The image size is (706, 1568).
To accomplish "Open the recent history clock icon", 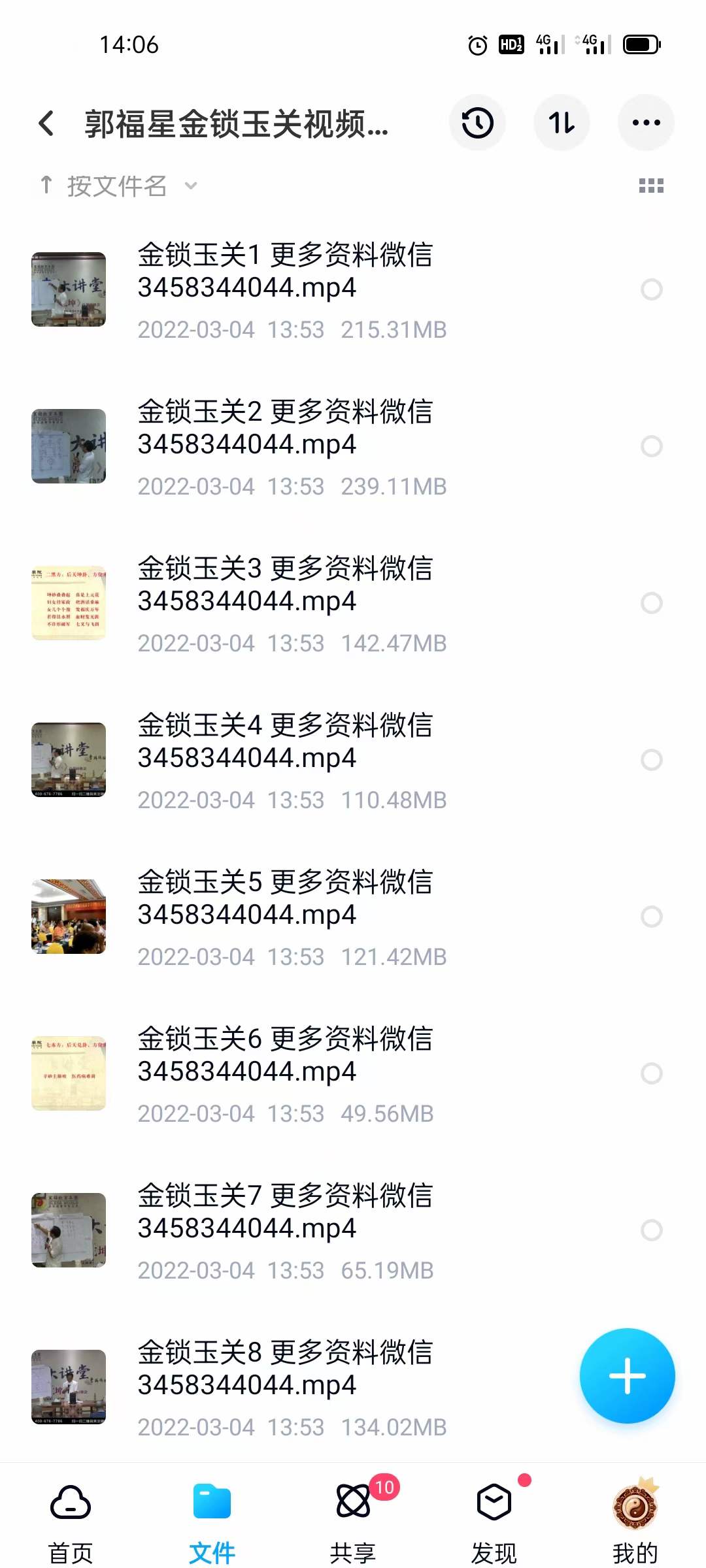I will [x=477, y=123].
